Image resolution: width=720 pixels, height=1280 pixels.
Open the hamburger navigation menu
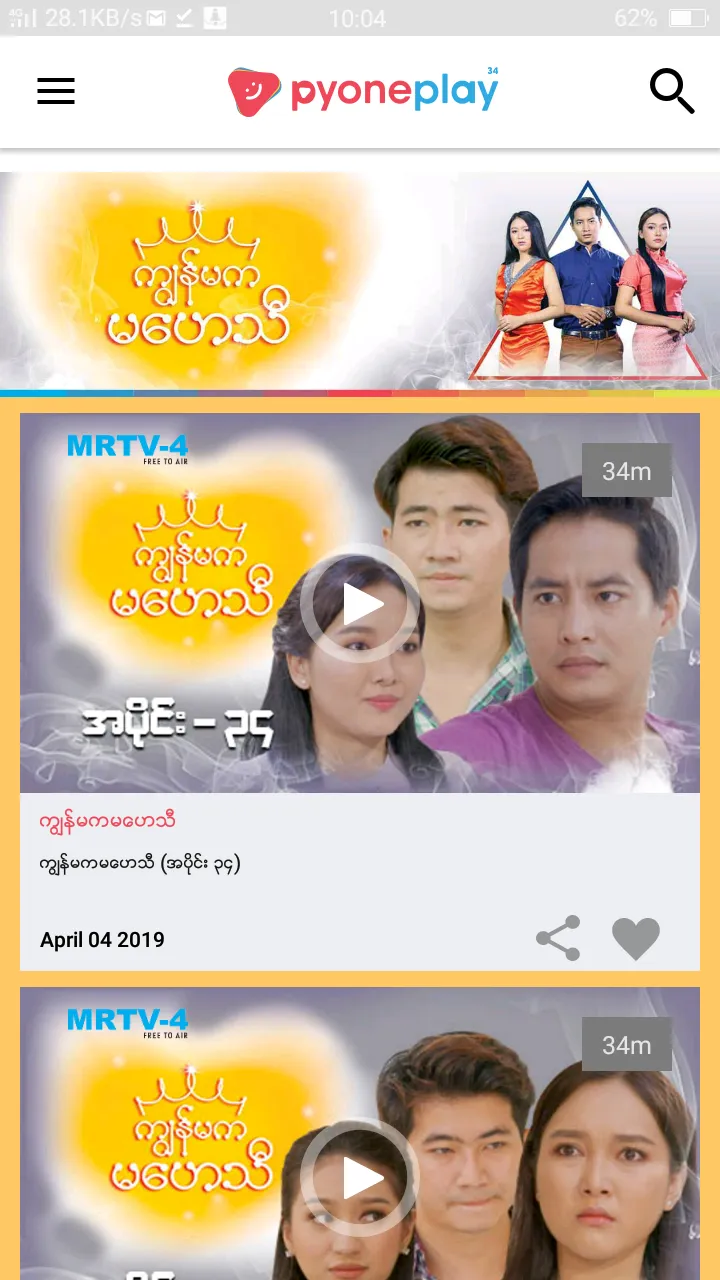(x=56, y=92)
